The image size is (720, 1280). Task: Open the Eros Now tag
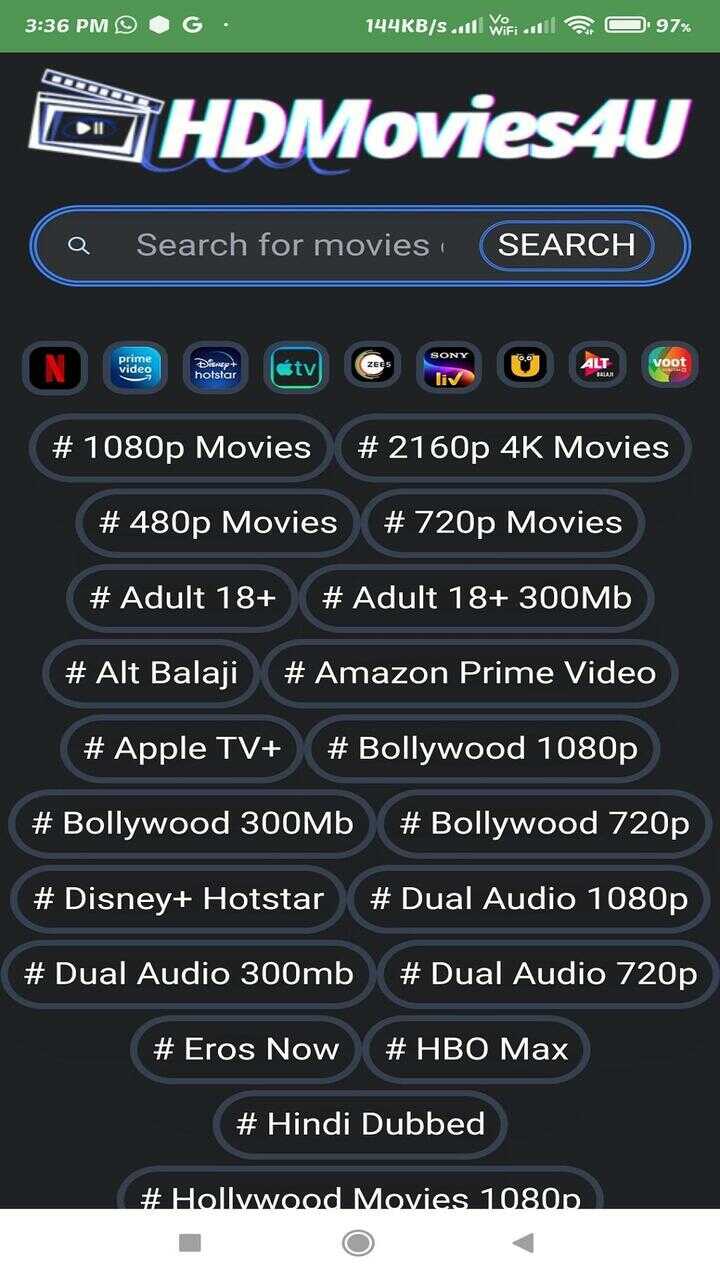click(x=246, y=1049)
